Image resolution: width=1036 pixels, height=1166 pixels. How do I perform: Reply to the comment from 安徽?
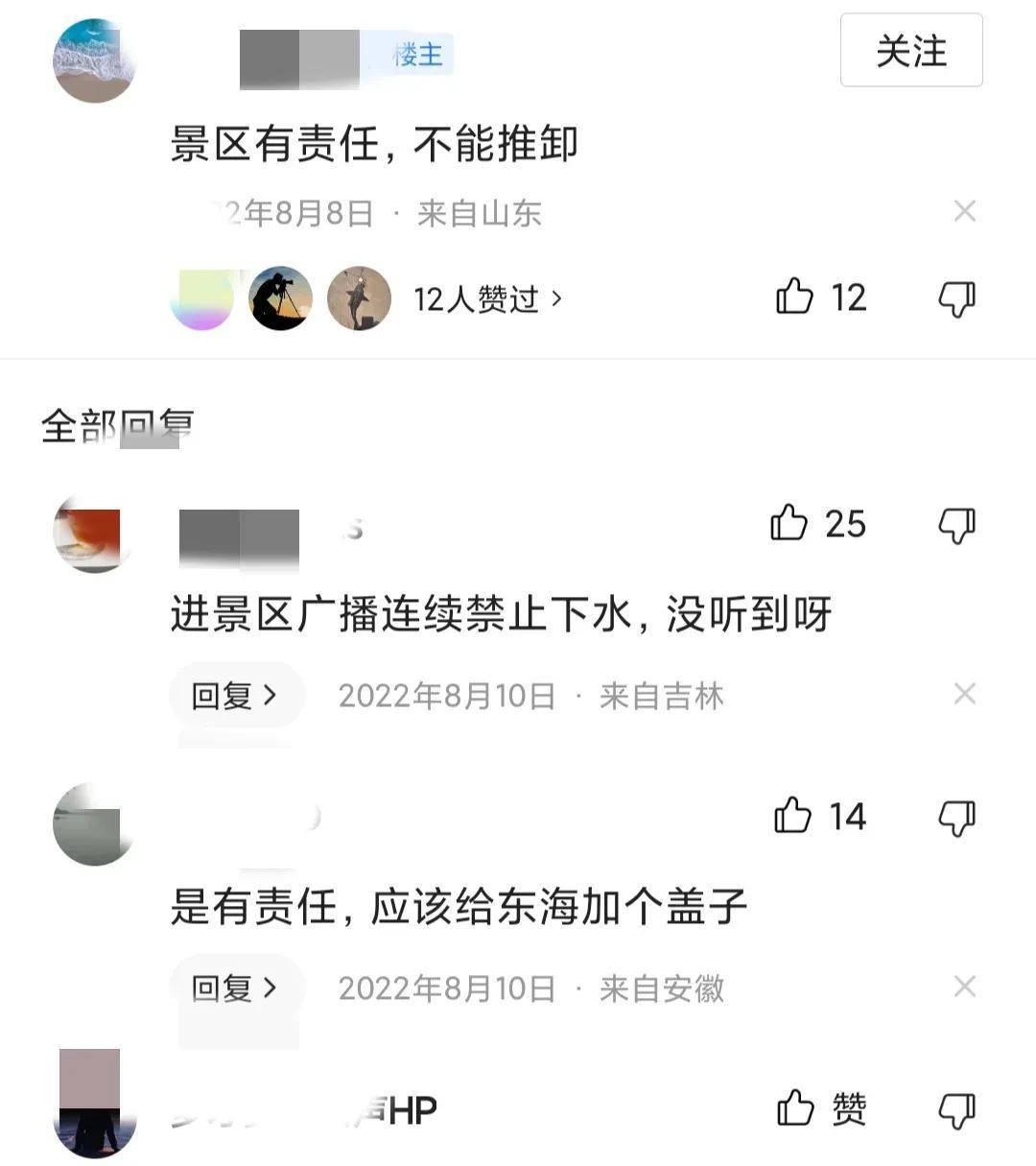click(235, 988)
